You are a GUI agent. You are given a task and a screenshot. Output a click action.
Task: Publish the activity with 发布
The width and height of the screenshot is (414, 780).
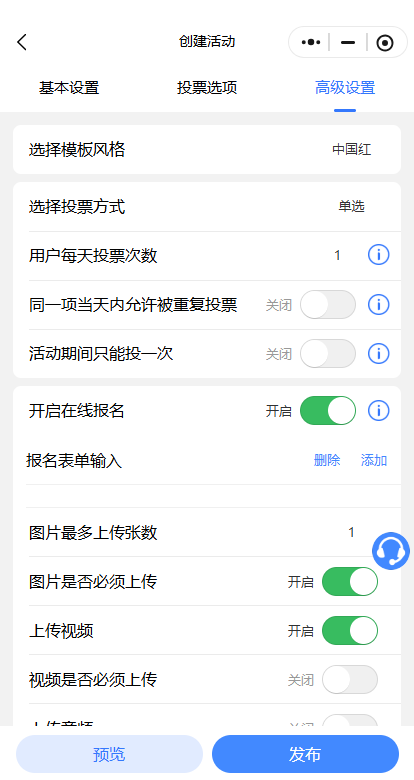tap(306, 754)
